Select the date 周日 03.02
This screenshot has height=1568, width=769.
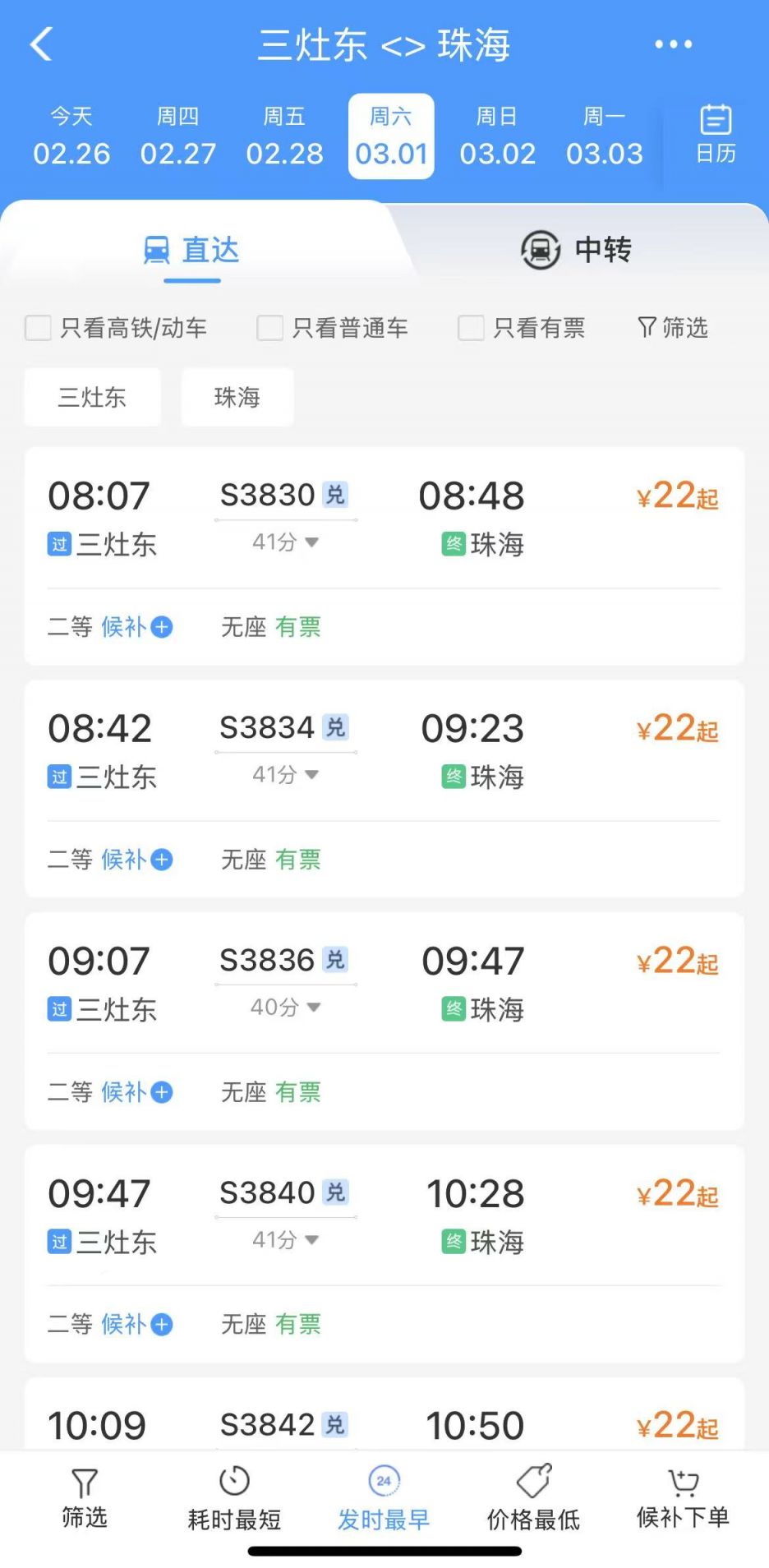coord(497,136)
